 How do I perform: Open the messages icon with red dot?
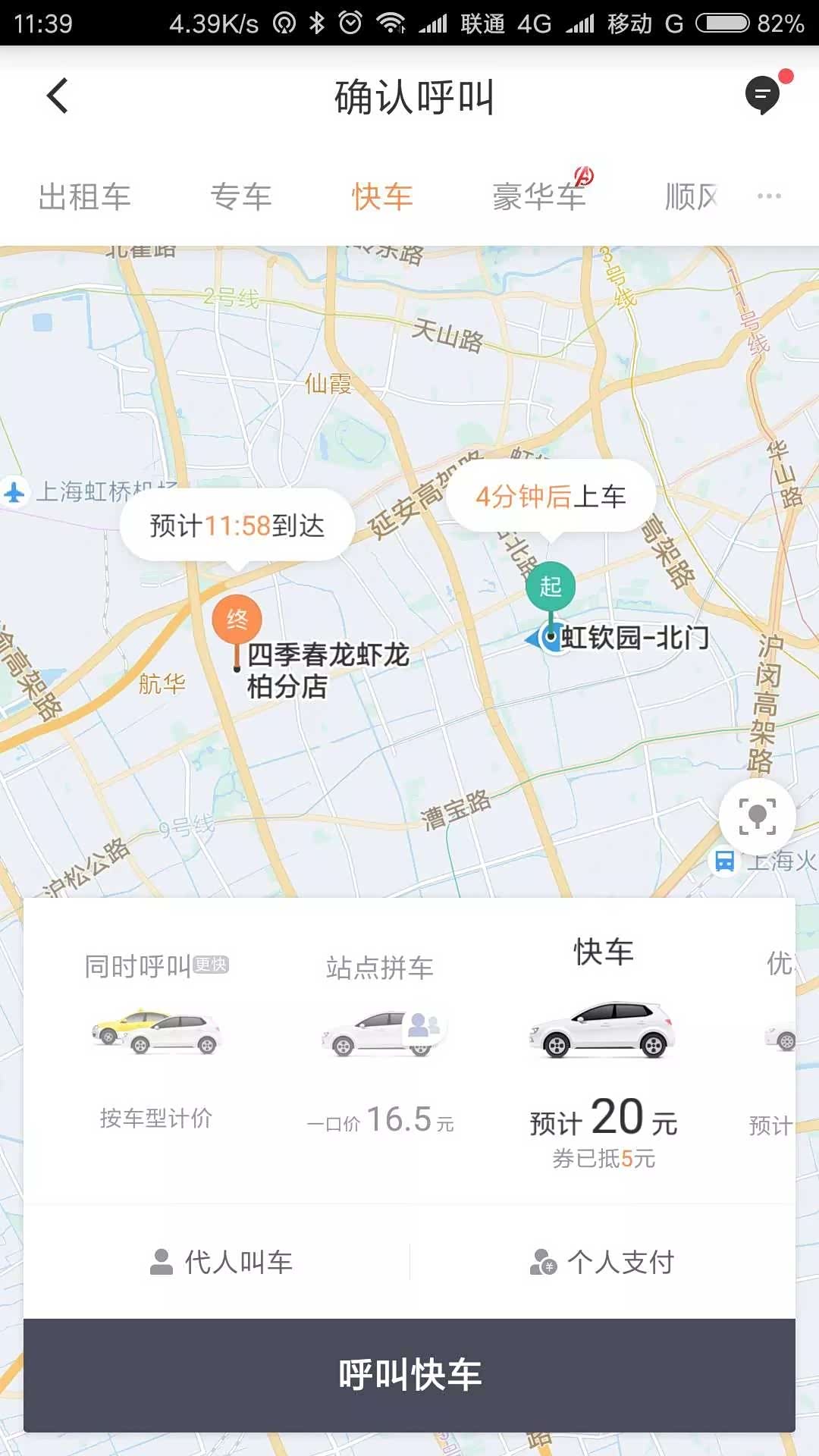click(763, 96)
